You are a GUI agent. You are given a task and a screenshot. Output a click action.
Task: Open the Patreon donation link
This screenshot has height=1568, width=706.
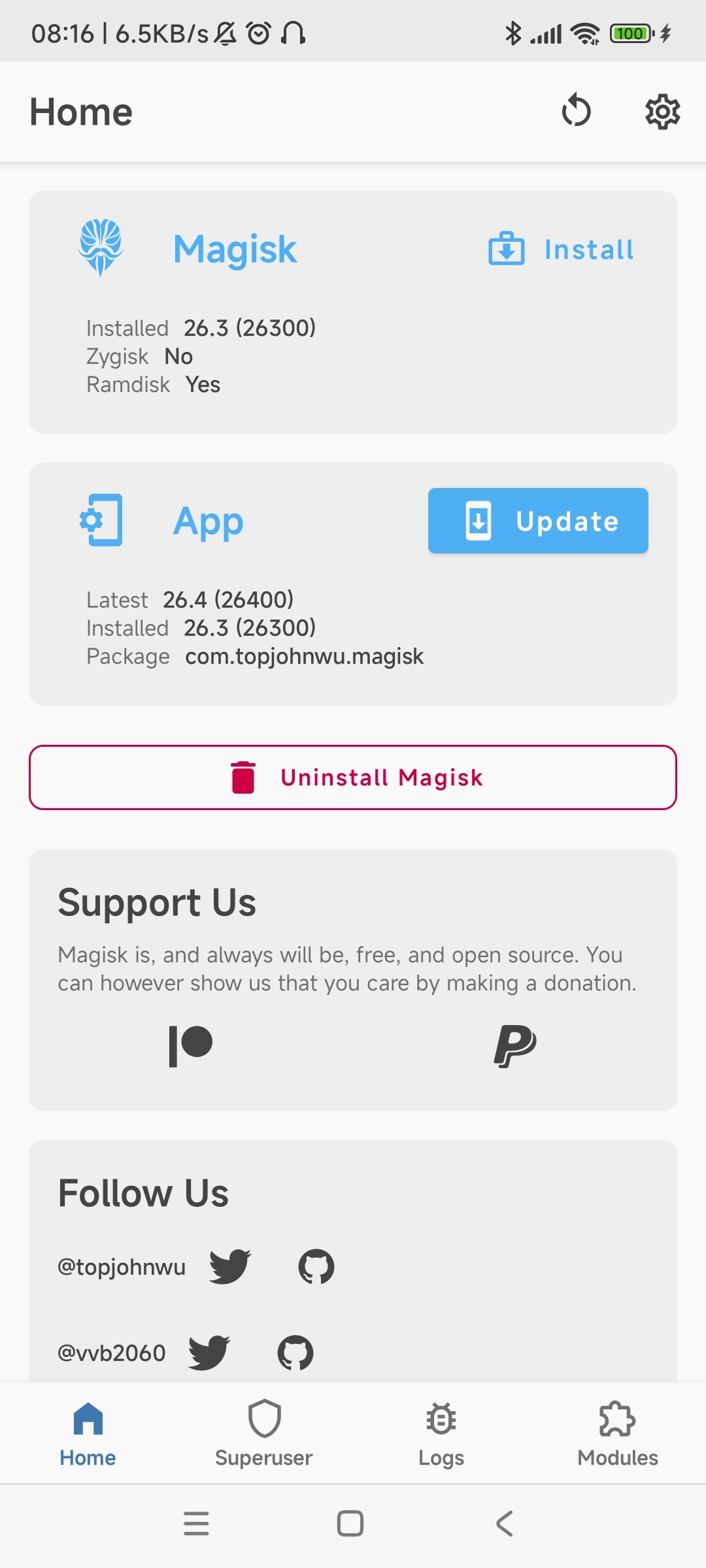[x=191, y=1045]
